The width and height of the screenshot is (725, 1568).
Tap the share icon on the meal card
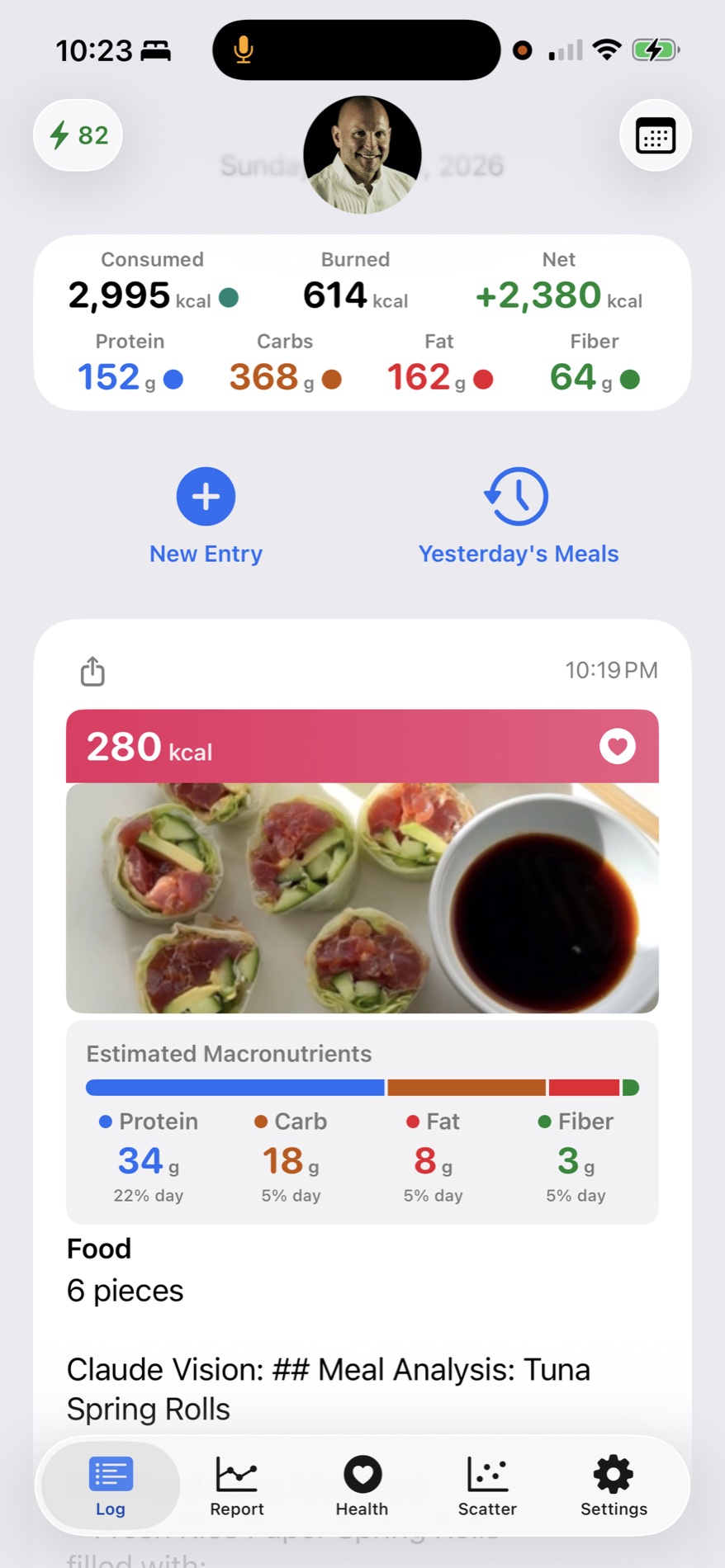tap(92, 671)
